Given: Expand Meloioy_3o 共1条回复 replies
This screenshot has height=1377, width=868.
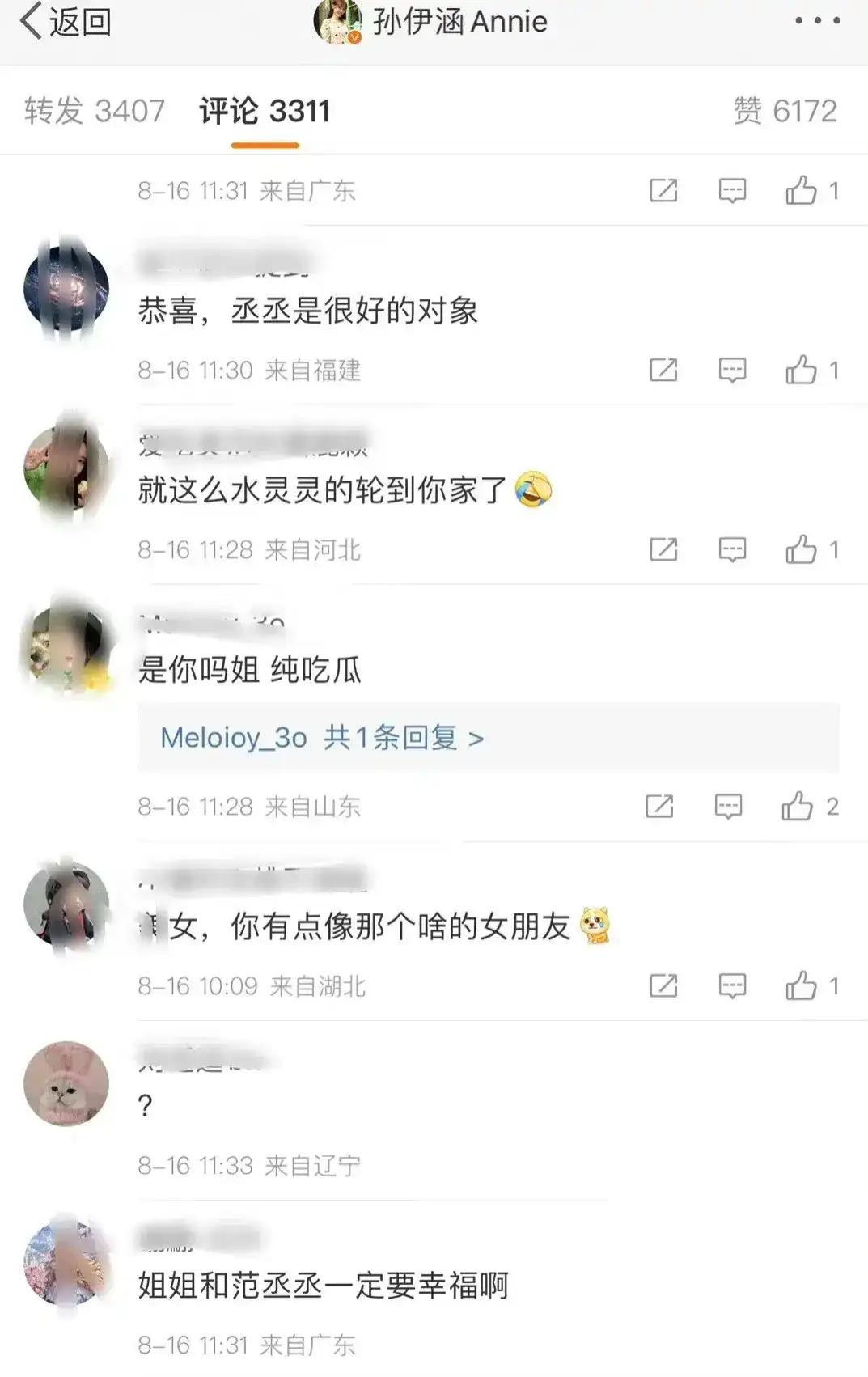Looking at the screenshot, I should pyautogui.click(x=322, y=738).
